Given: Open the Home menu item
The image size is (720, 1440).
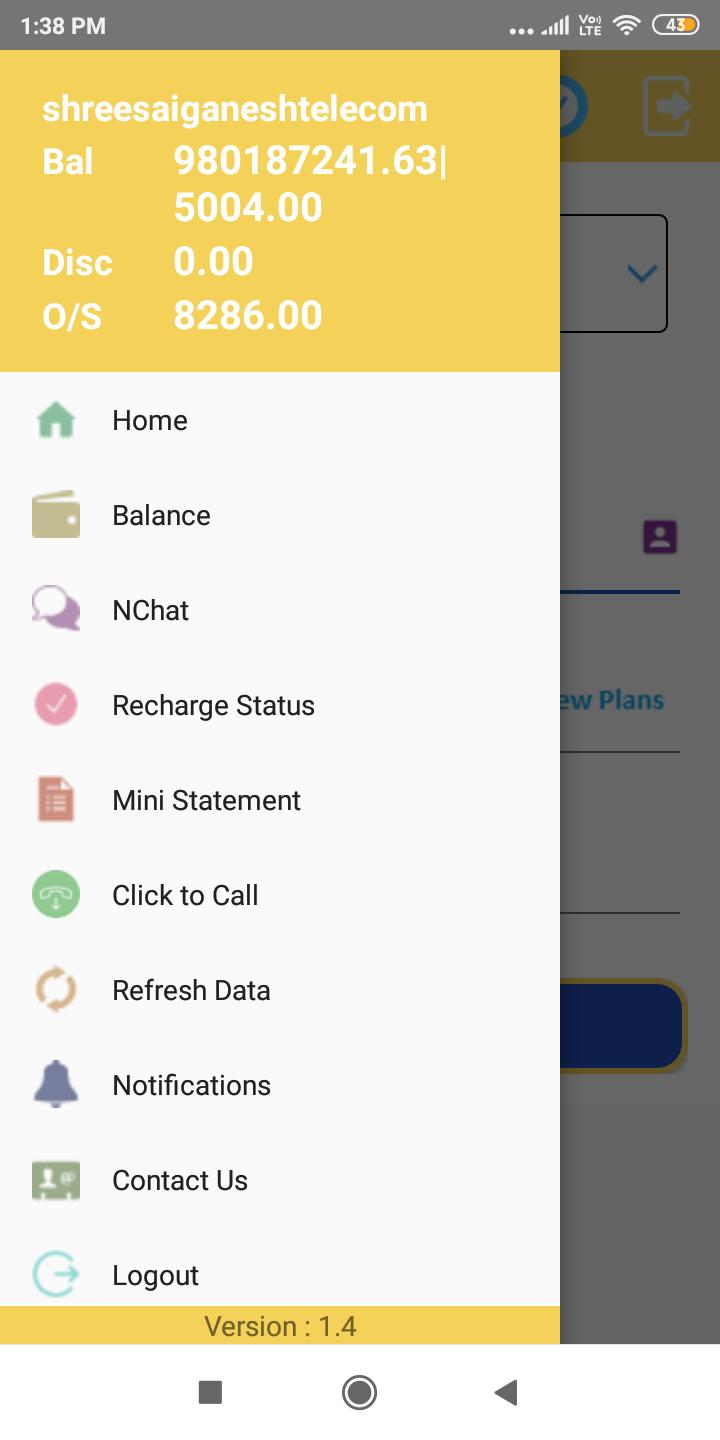Looking at the screenshot, I should click(x=150, y=420).
